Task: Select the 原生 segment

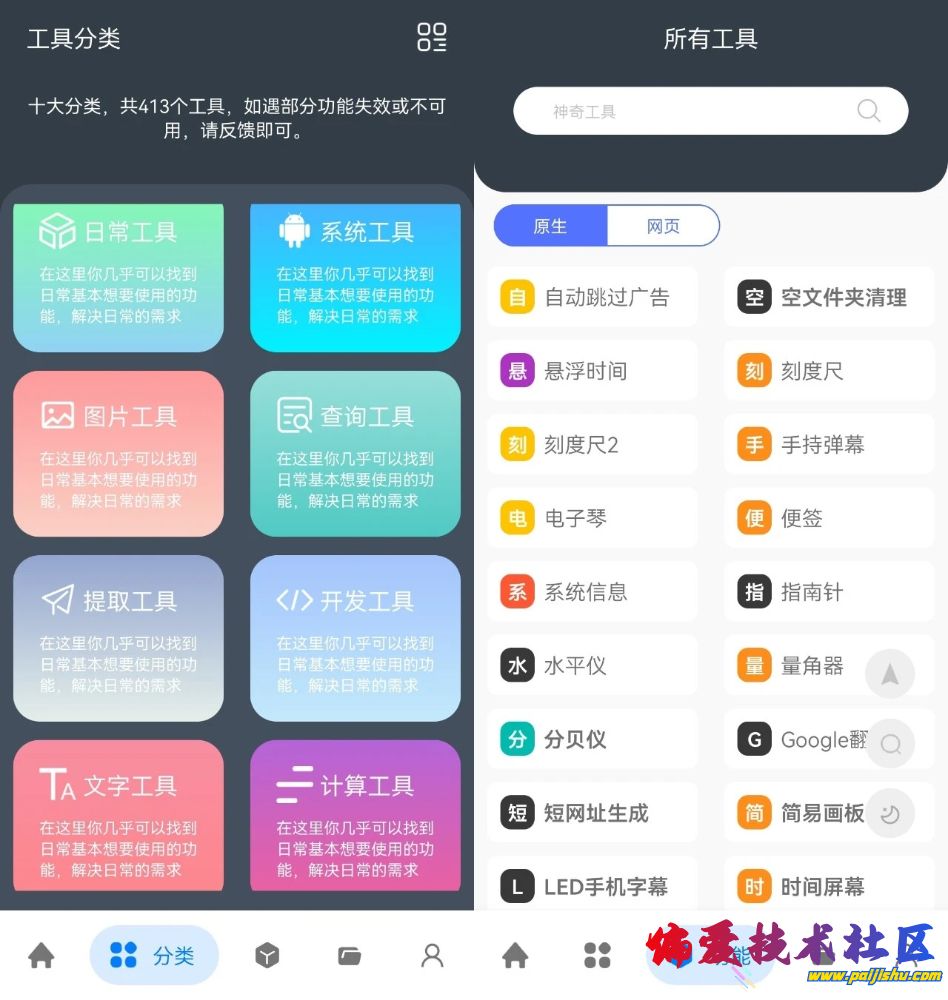Action: coord(550,226)
